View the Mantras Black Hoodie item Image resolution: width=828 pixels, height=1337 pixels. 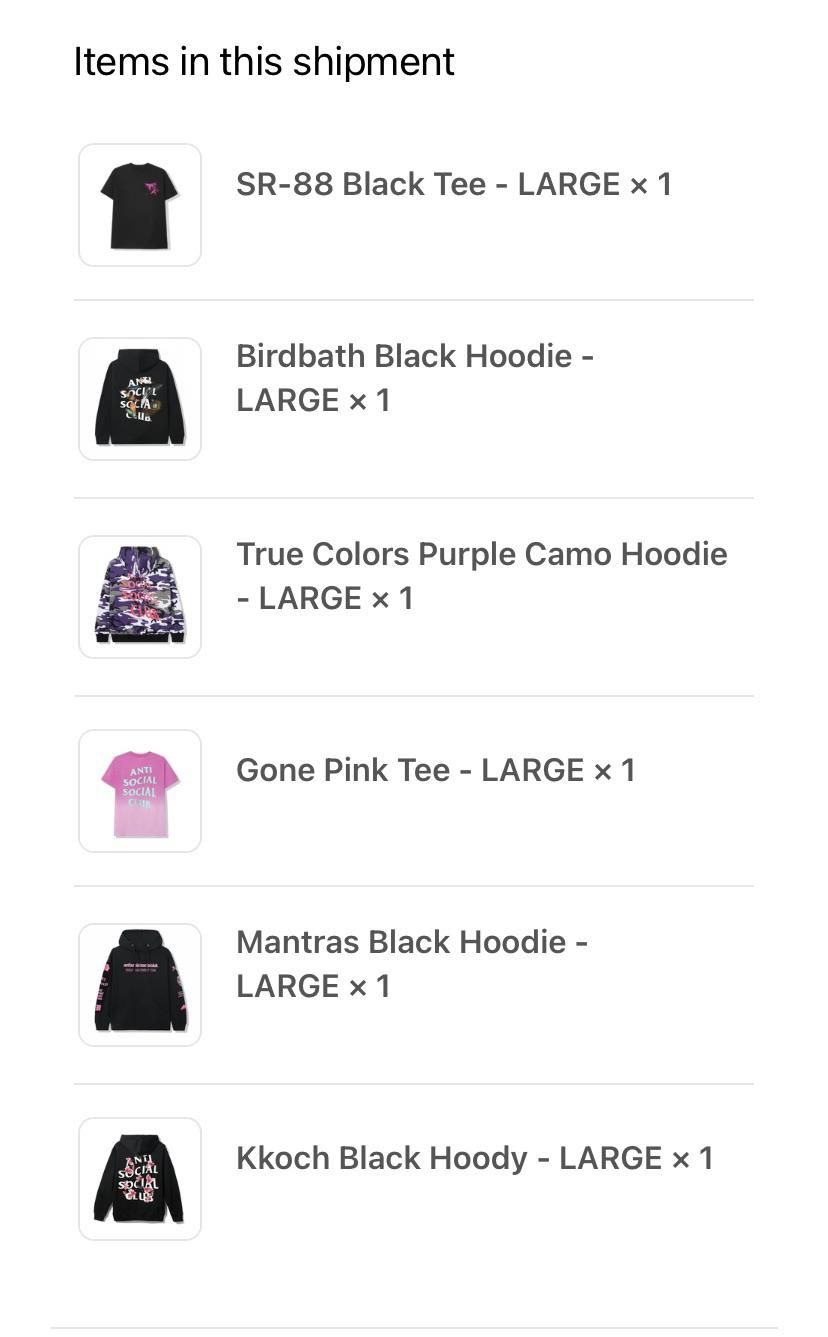pyautogui.click(x=411, y=964)
